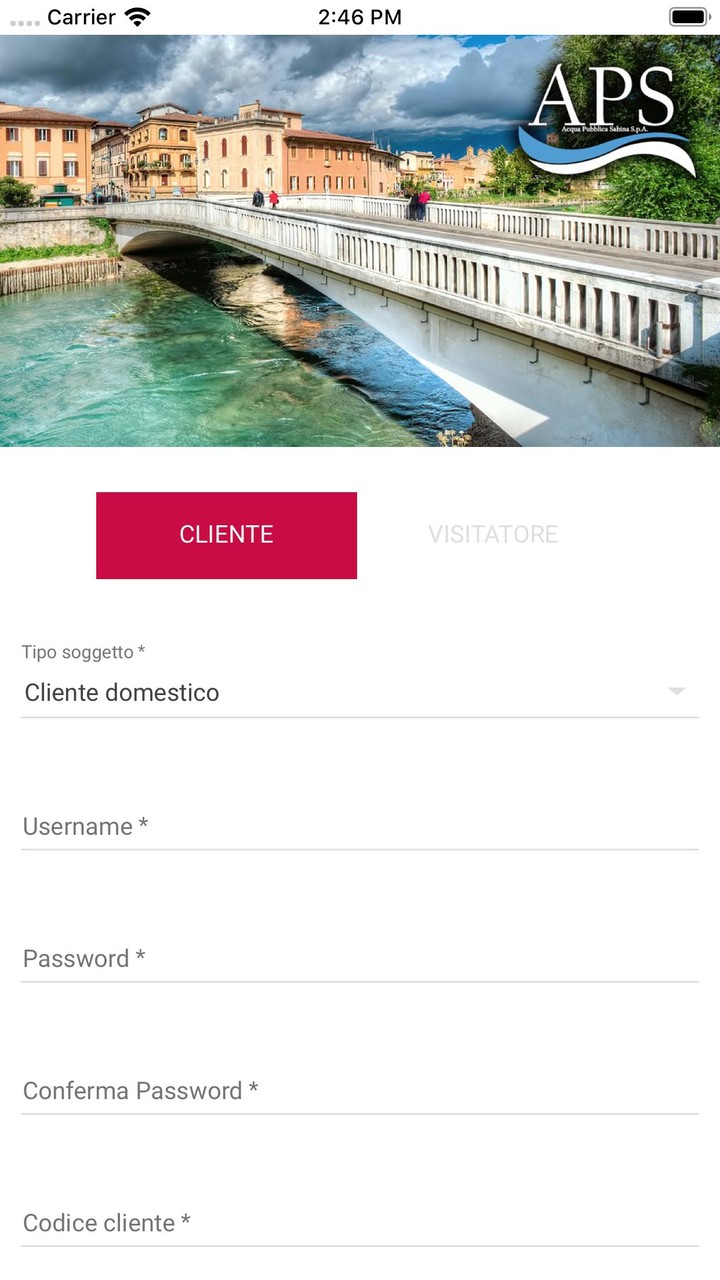This screenshot has width=720, height=1280.
Task: Tap the Codice cliente field
Action: [360, 1223]
